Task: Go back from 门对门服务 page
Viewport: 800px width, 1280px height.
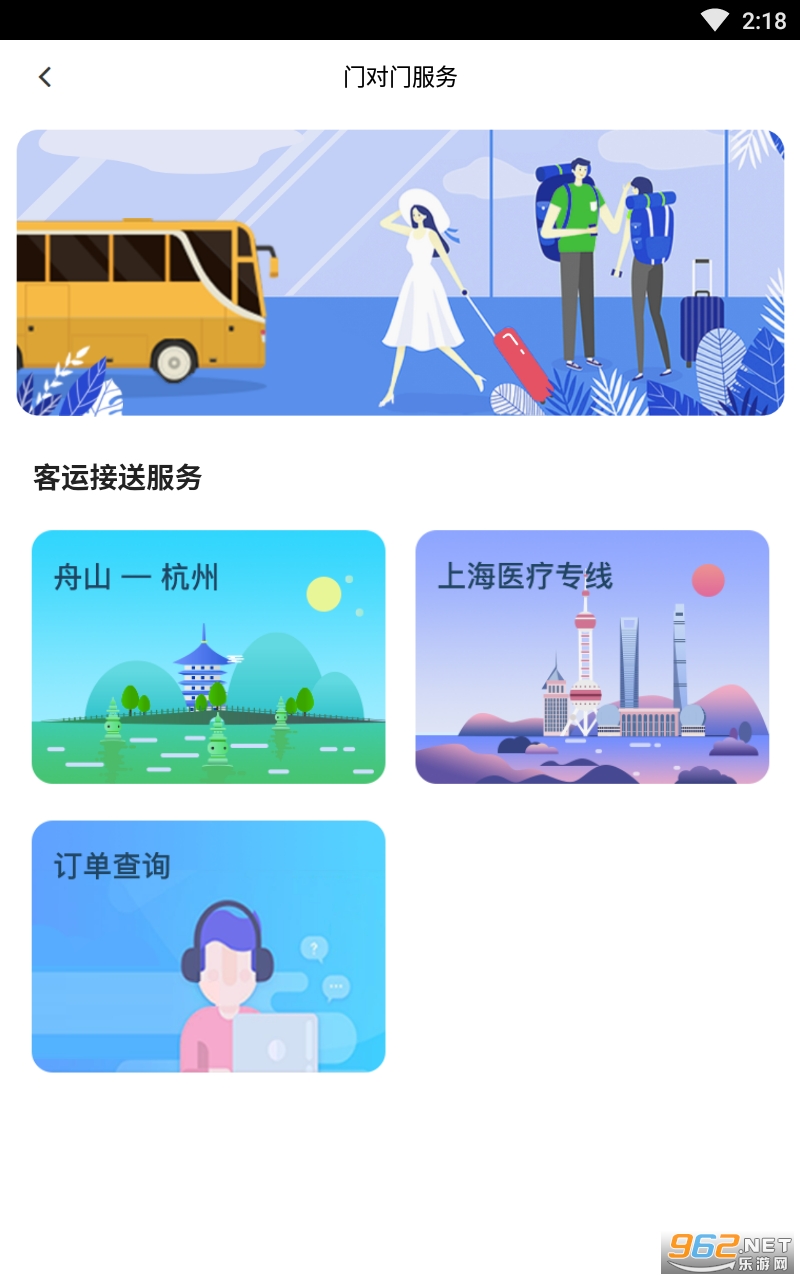Action: point(45,77)
